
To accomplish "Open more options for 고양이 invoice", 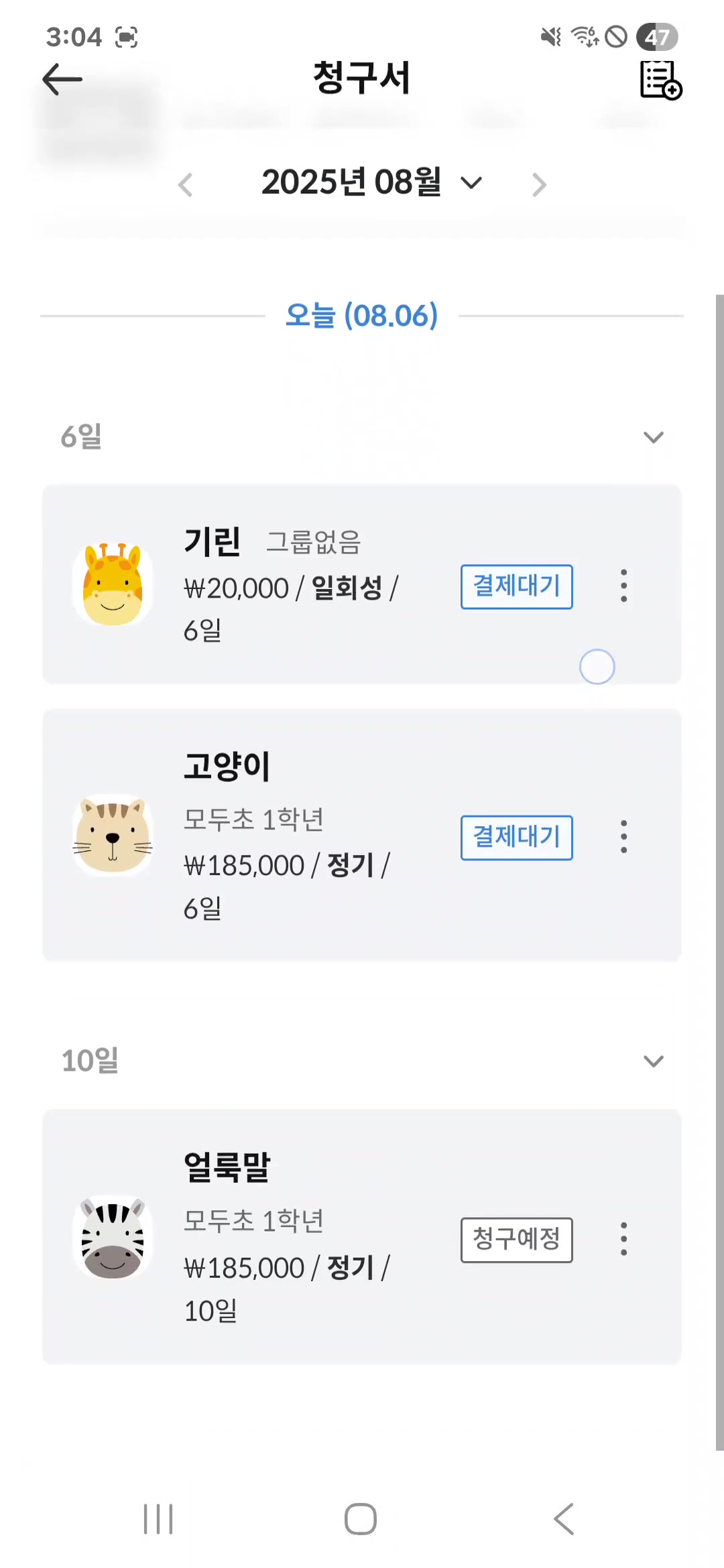I will click(623, 838).
